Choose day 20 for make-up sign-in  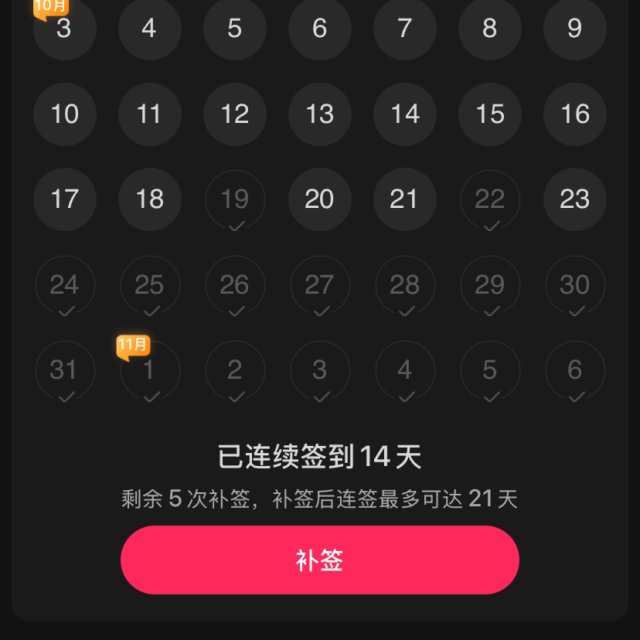pos(319,199)
